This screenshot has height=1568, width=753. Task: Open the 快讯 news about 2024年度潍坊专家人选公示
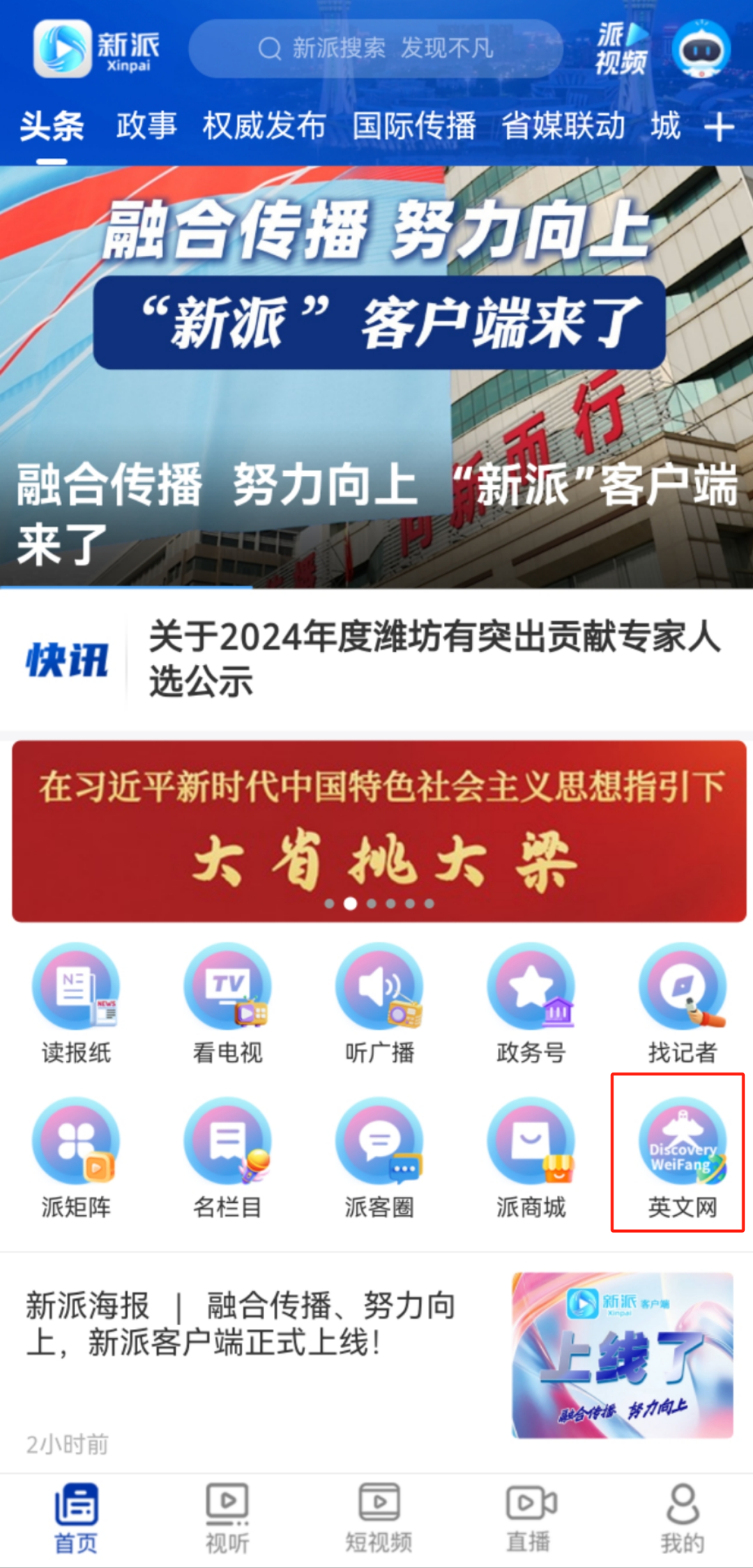click(x=432, y=659)
